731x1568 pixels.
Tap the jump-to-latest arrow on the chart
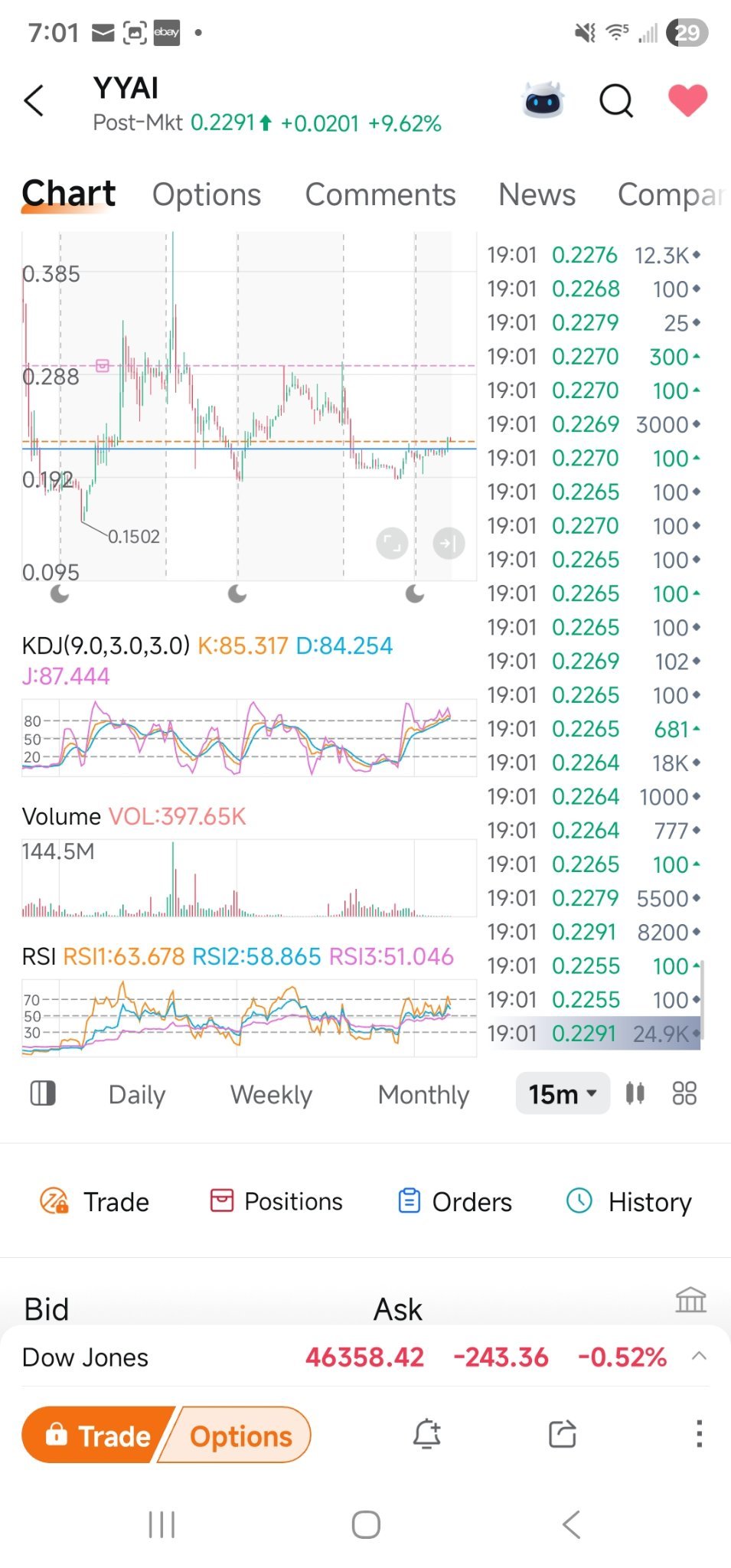coord(448,544)
